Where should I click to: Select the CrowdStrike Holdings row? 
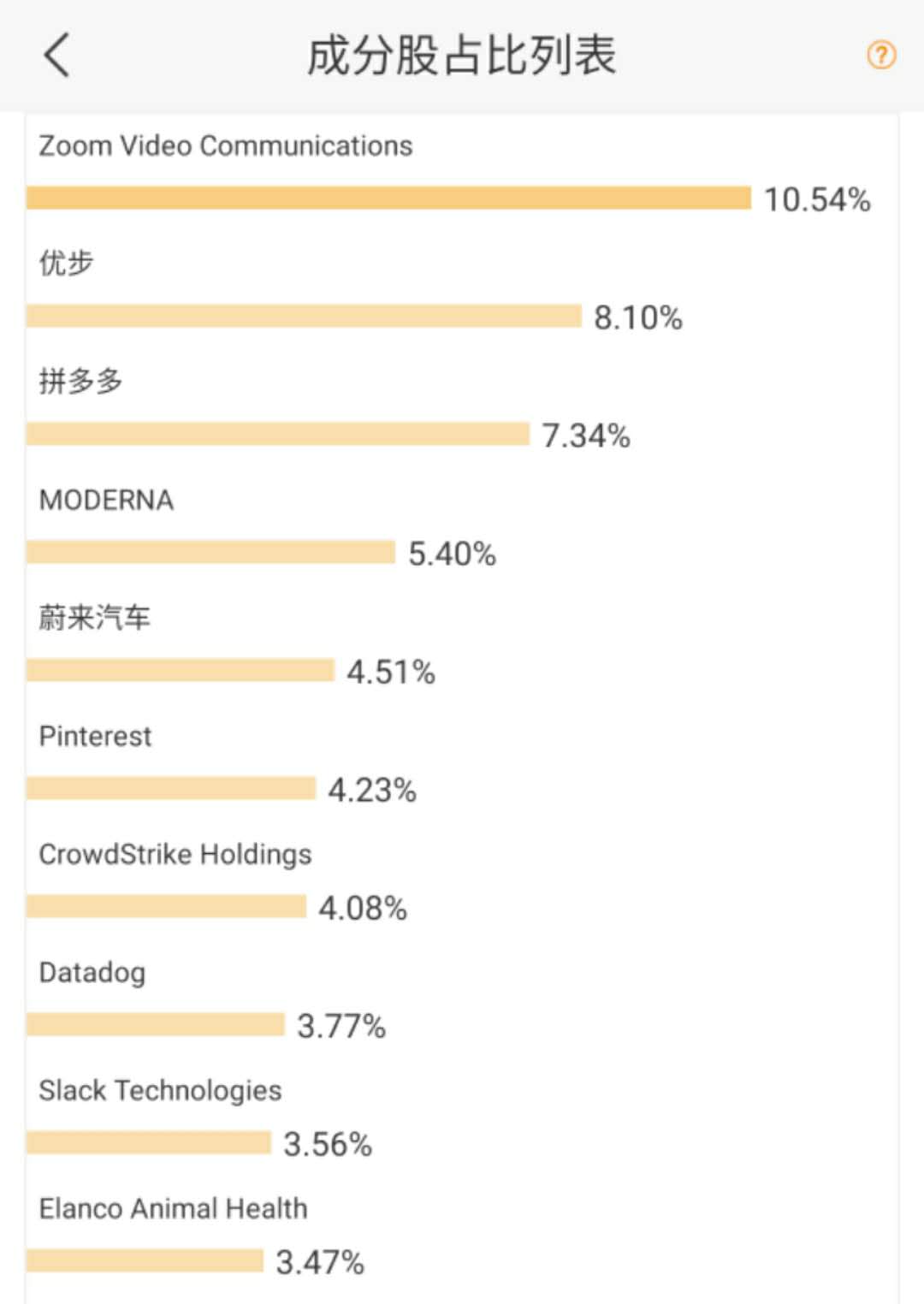(175, 855)
